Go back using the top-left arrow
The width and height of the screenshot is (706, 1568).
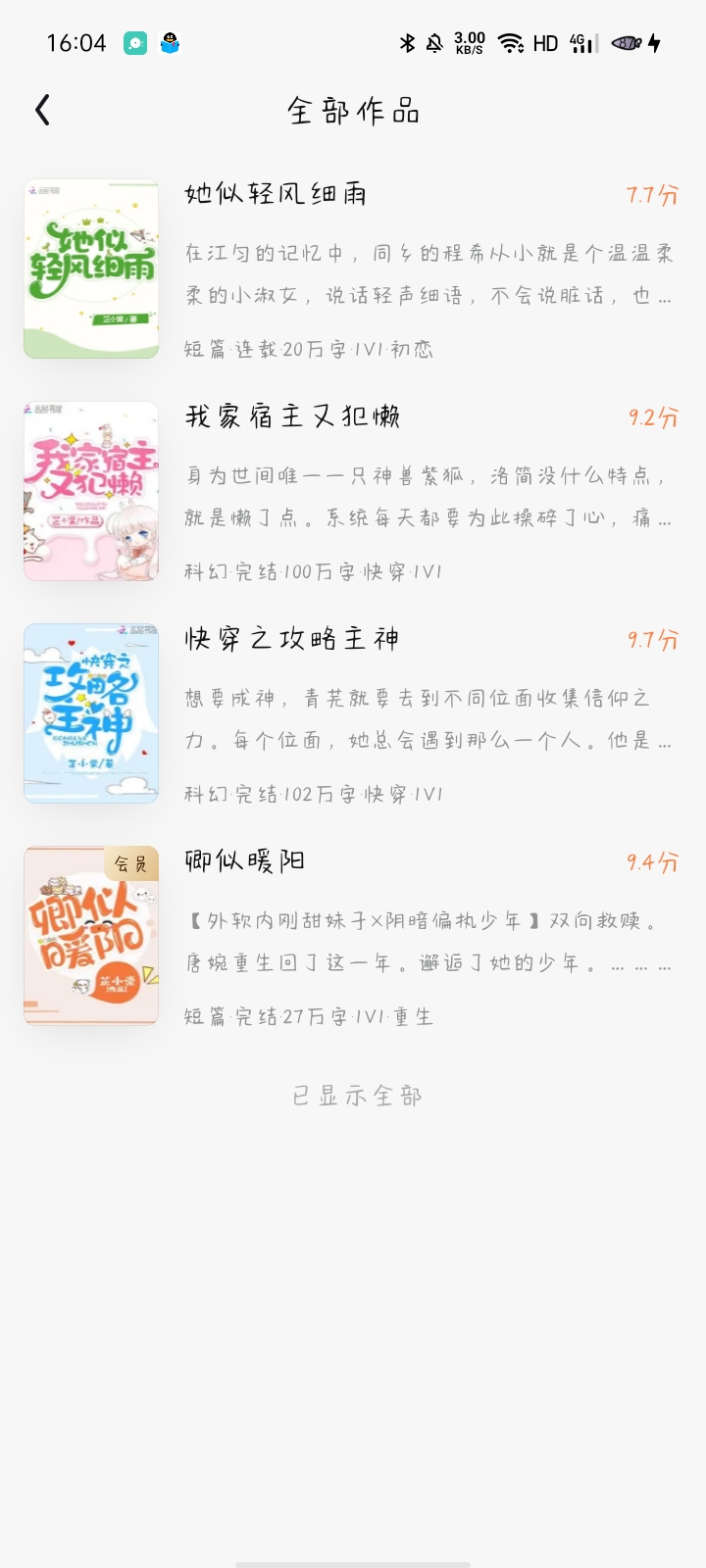42,110
